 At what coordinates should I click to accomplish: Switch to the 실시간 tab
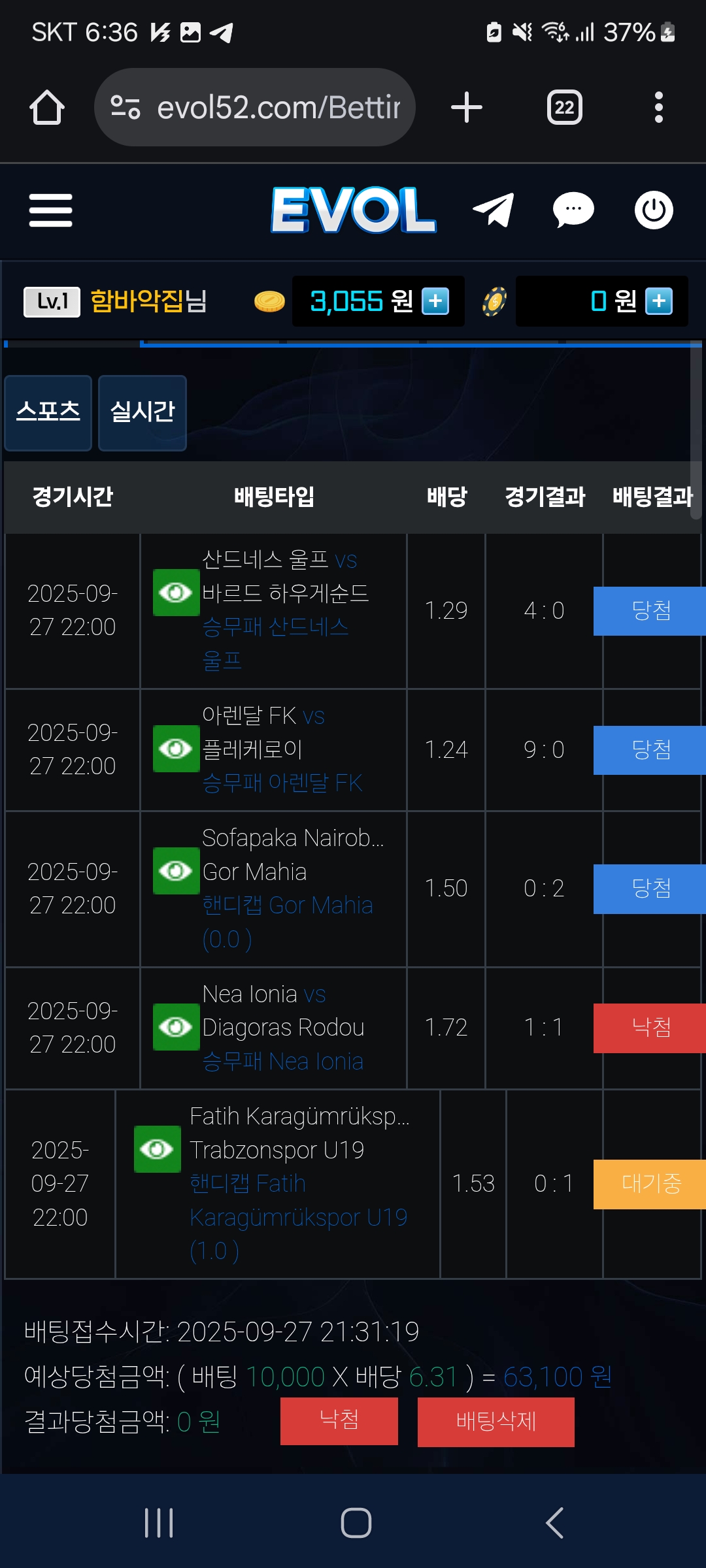pos(143,412)
